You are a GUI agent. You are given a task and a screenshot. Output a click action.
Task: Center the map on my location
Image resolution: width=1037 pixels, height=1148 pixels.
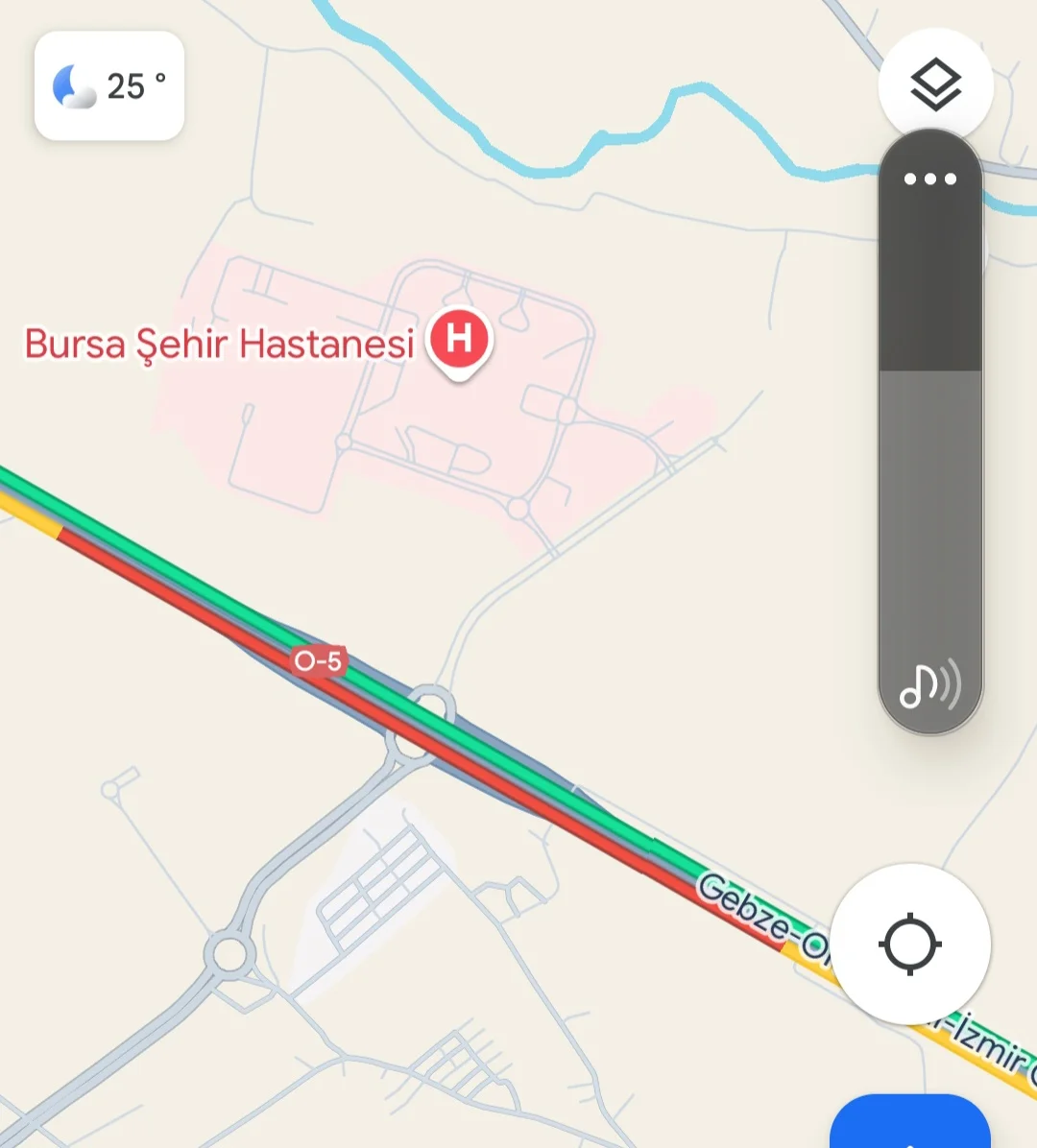pos(909,945)
